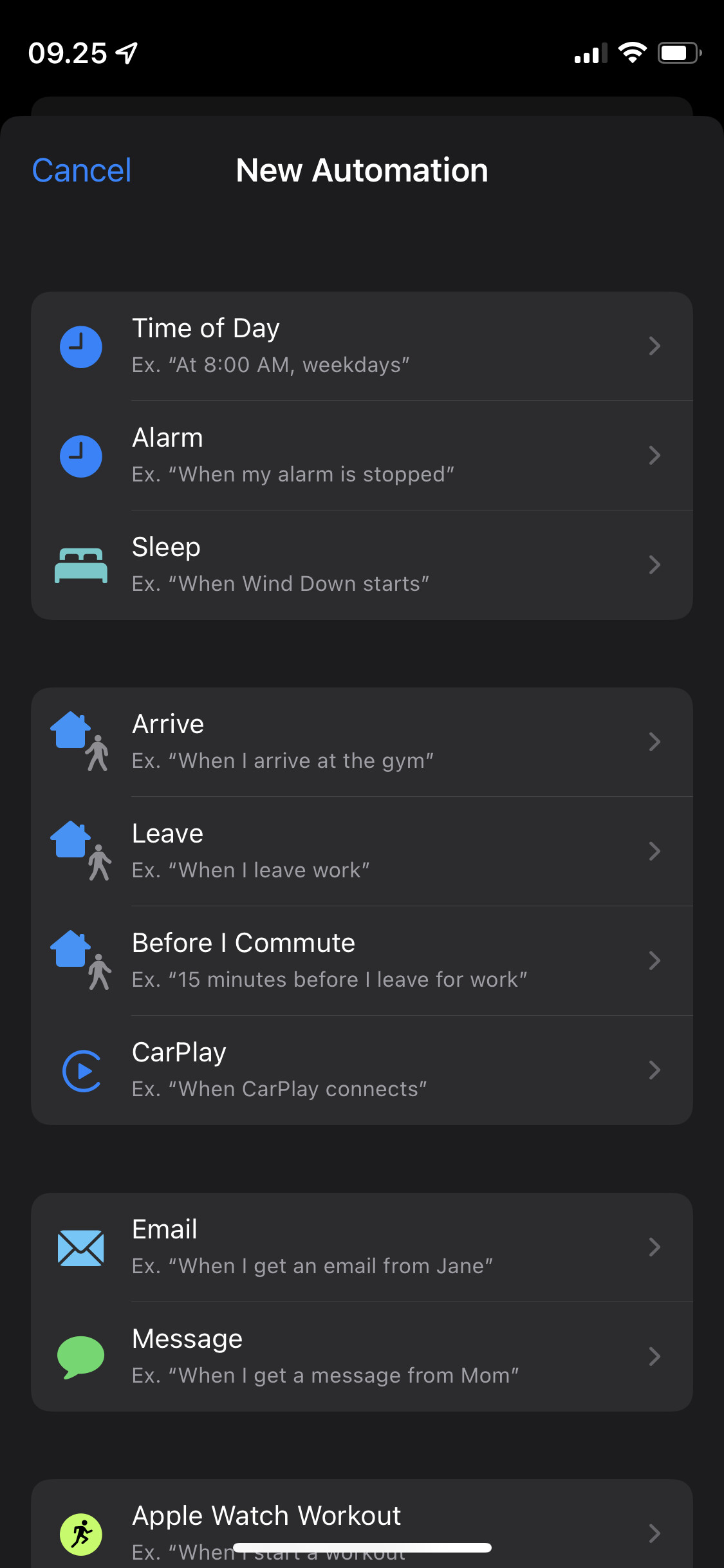Select the Message trigger
This screenshot has height=1568, width=724.
pos(362,1357)
